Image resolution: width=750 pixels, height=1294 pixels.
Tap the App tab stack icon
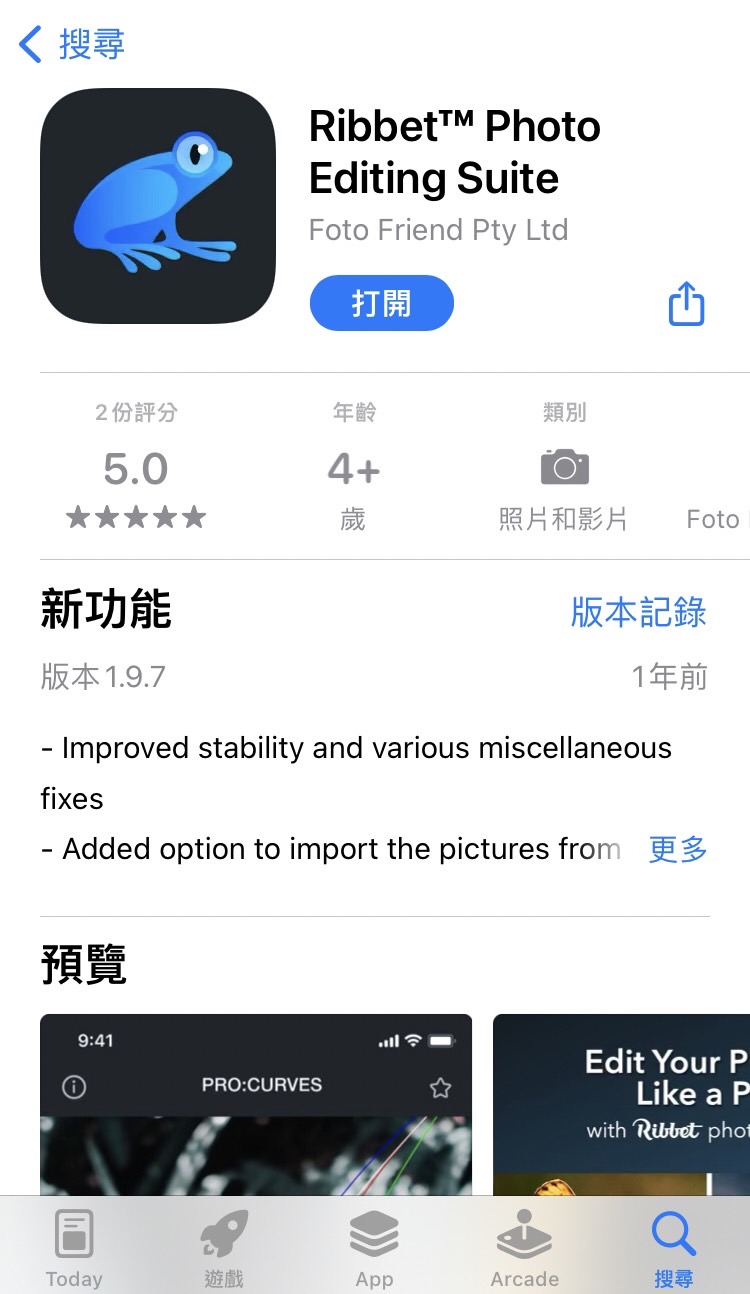click(374, 1235)
